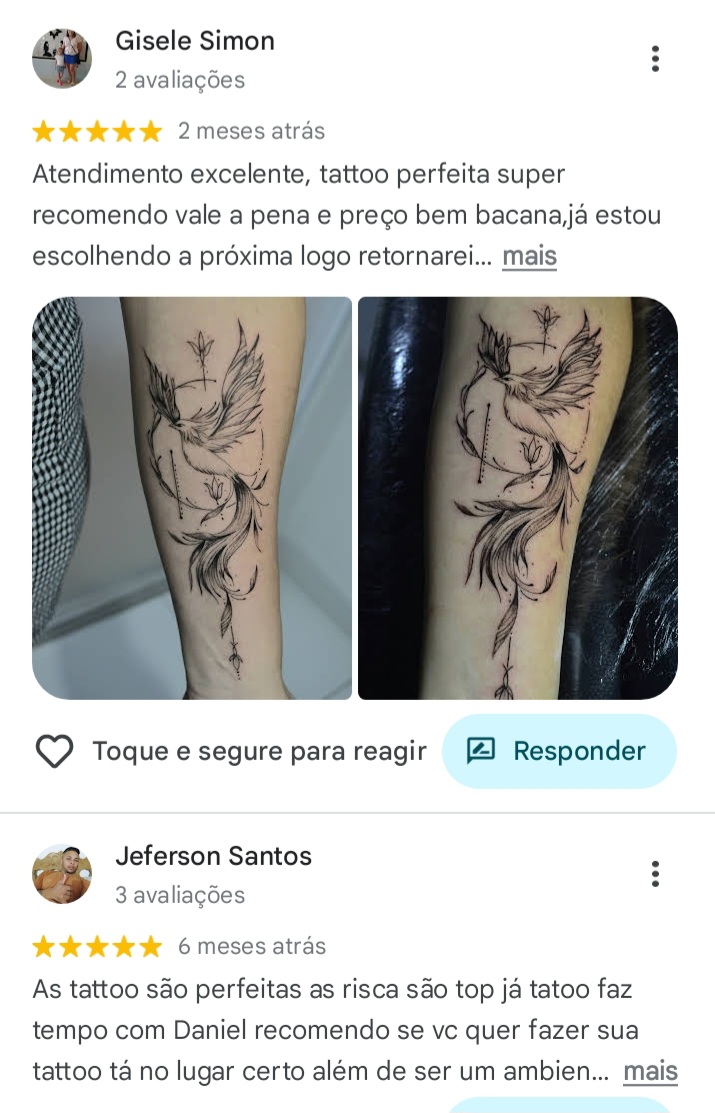The image size is (715, 1113).
Task: Reply to Gisele Simon's review with Responder
Action: tap(559, 751)
